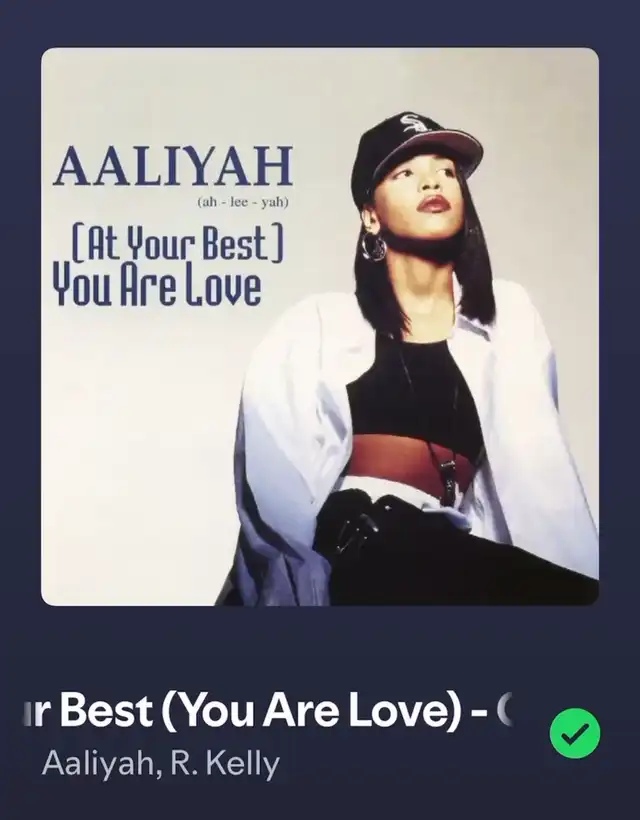
Task: Open the artist link Aaliyah, R. Kelly
Action: (161, 764)
